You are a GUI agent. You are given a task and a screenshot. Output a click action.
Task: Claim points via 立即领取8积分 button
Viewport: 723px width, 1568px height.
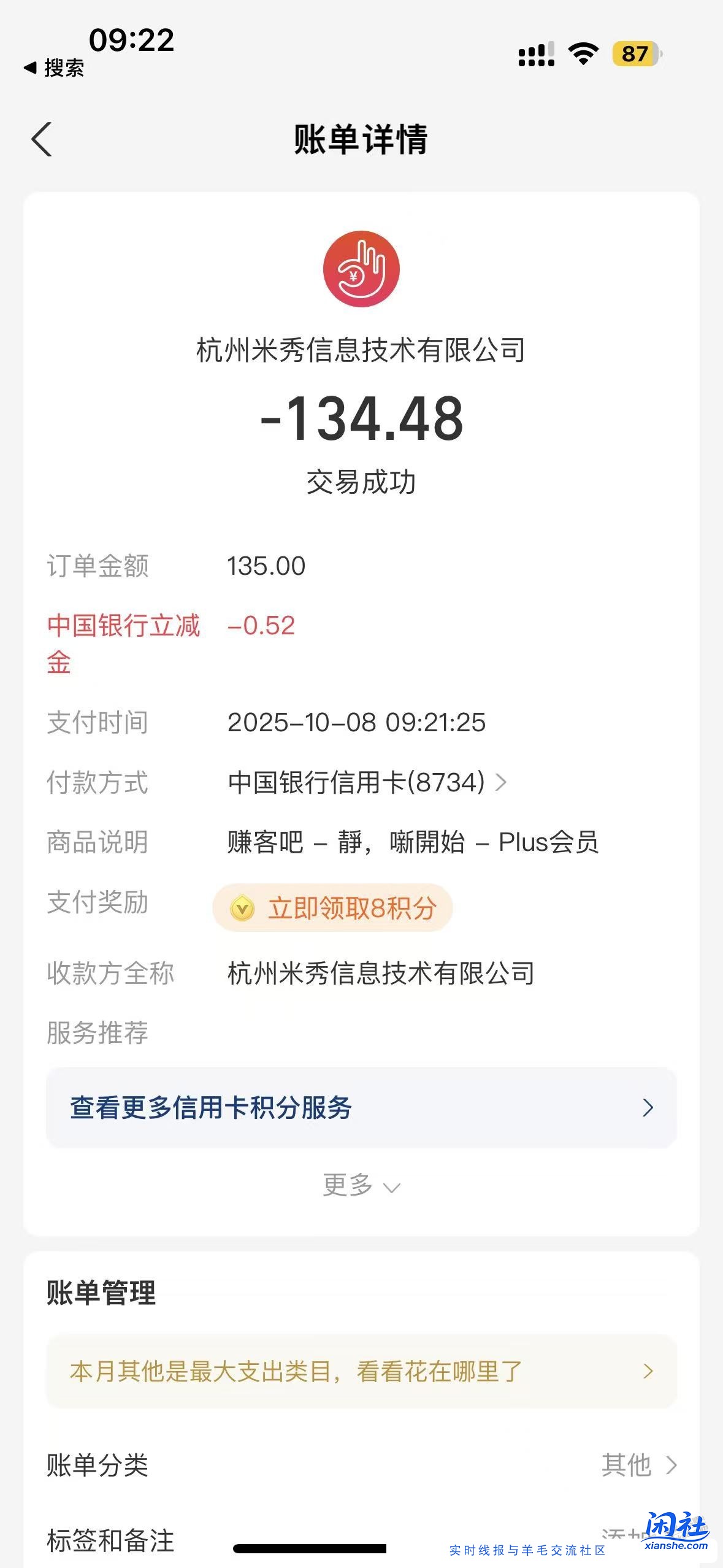click(332, 909)
